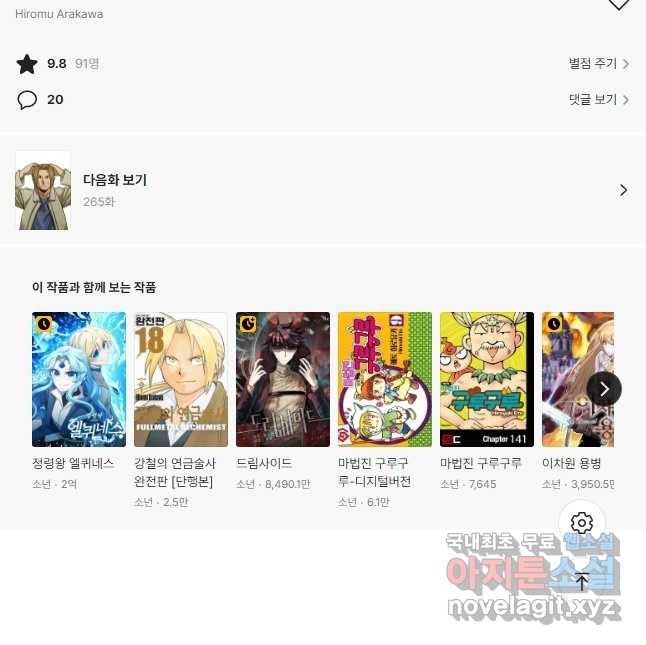Tap the heart icon to favorite
Screen dimensions: 646x645
[619, 4]
